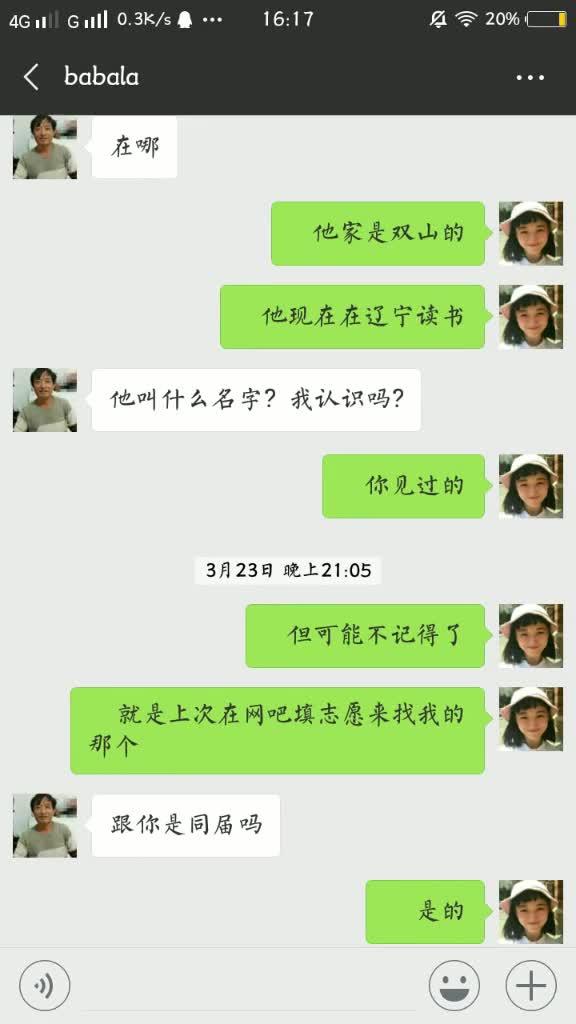This screenshot has height=1024, width=576.
Task: Switch to voice message input
Action: [44, 985]
